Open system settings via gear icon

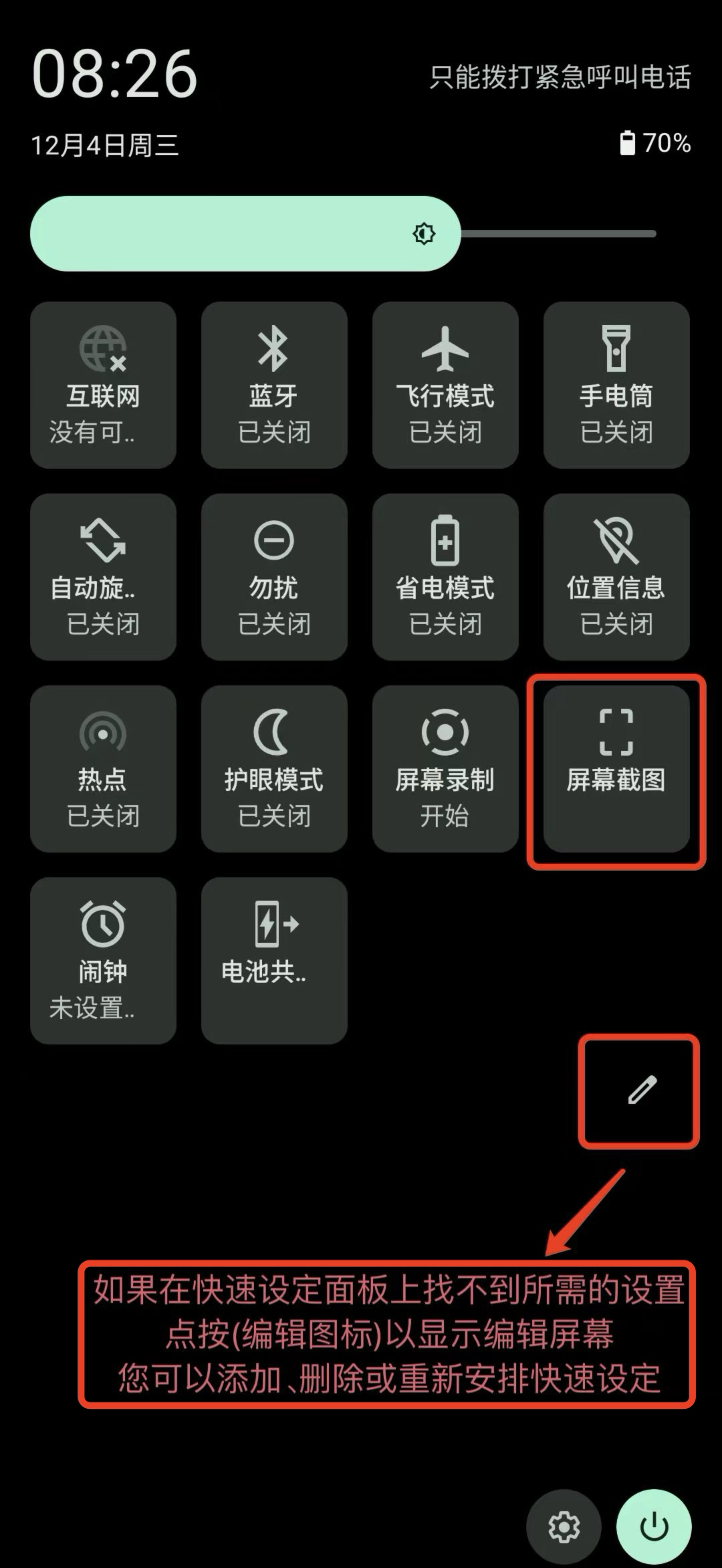564,1527
